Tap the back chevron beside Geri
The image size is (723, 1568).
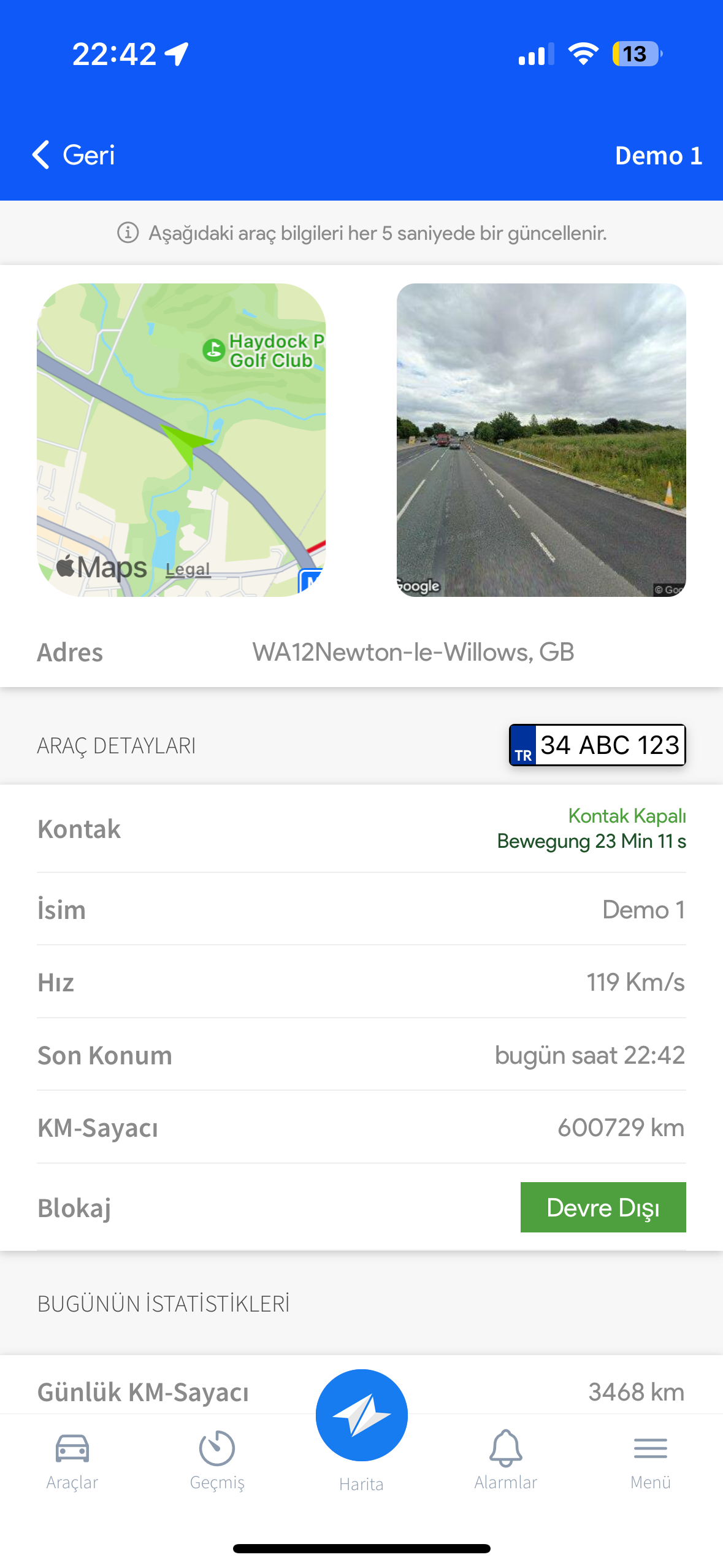click(41, 155)
